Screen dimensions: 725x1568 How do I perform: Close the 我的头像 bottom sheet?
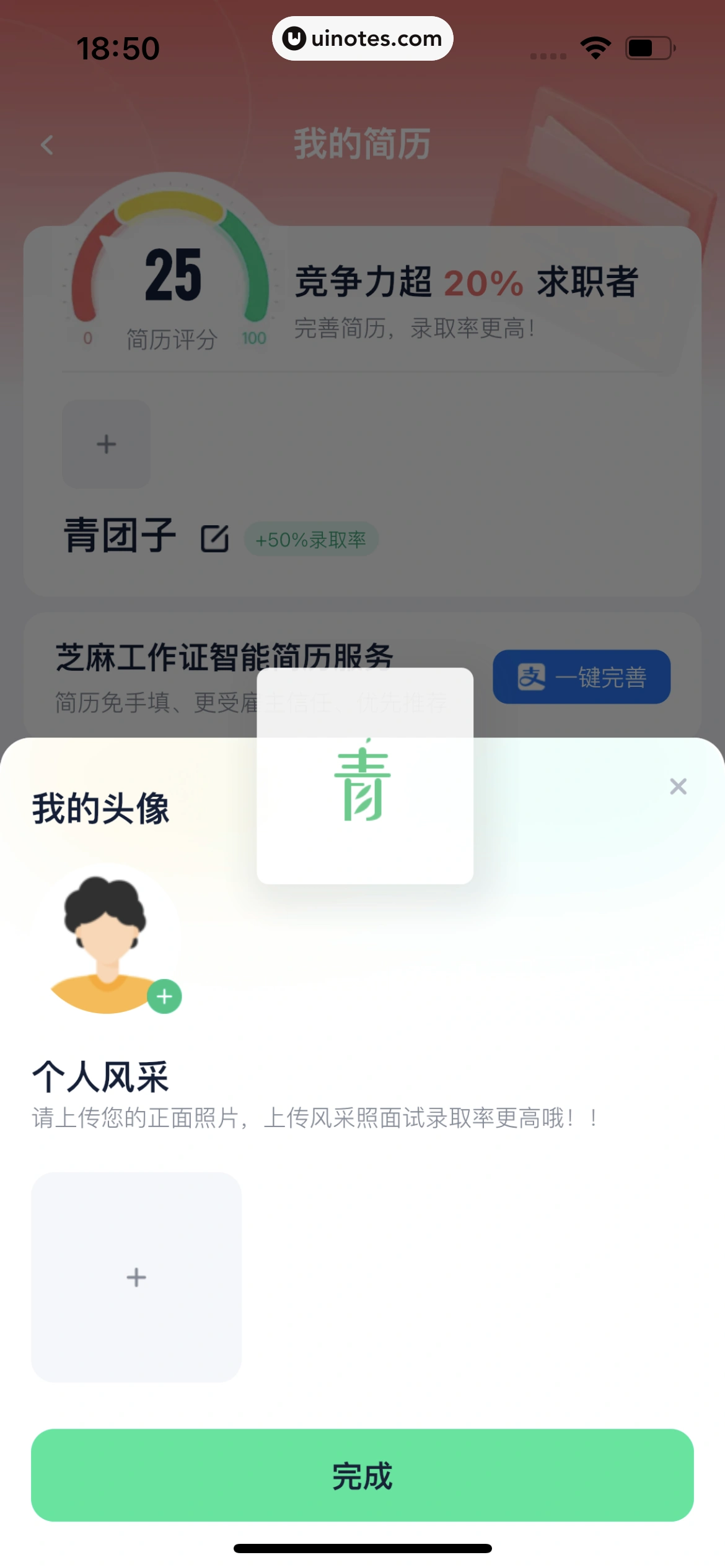coord(678,786)
